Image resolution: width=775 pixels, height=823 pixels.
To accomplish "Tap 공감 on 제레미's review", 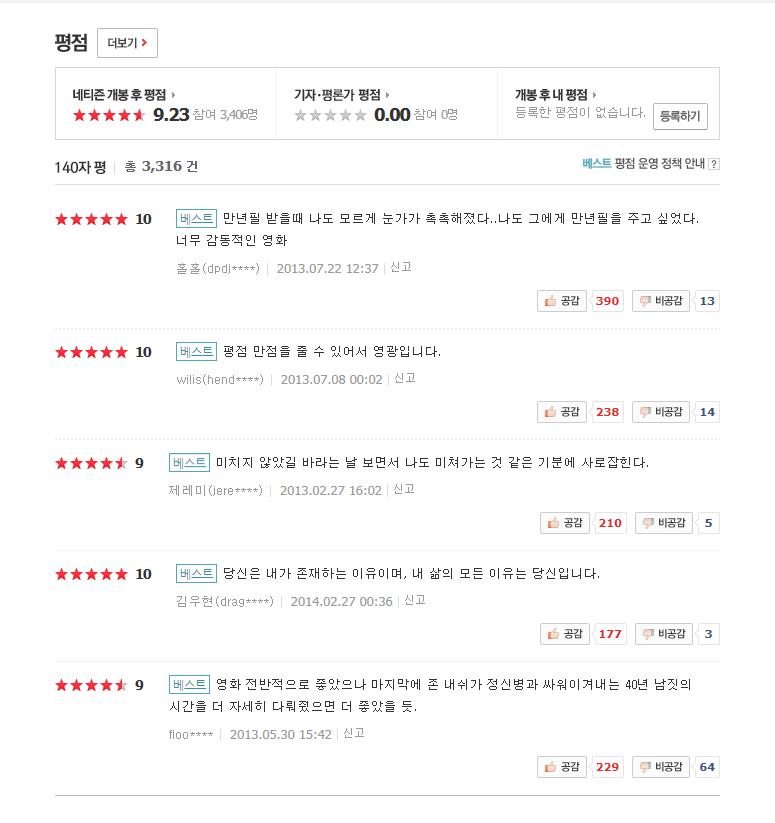I will [x=565, y=523].
